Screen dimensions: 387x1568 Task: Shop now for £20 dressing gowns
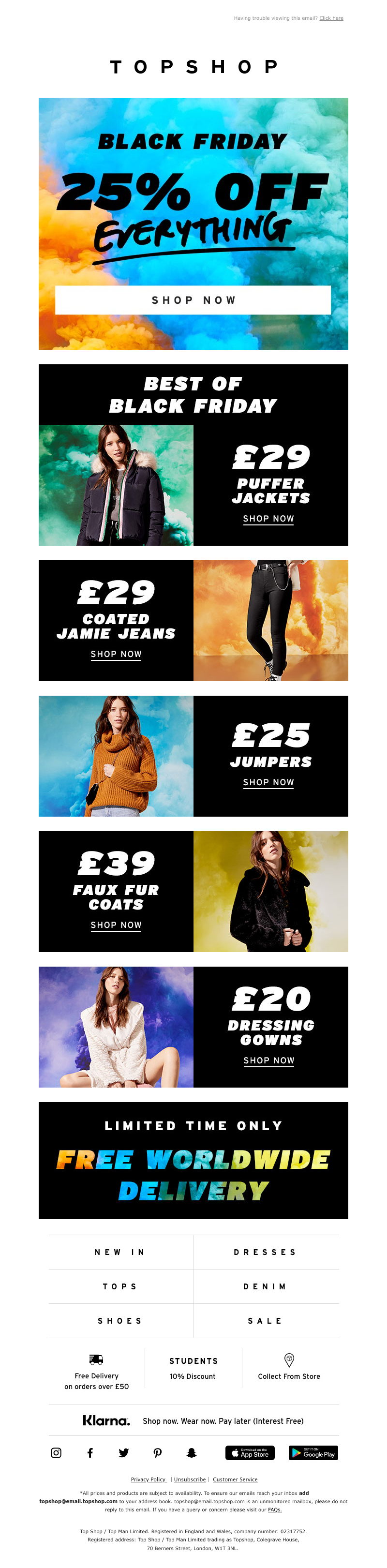(269, 1060)
